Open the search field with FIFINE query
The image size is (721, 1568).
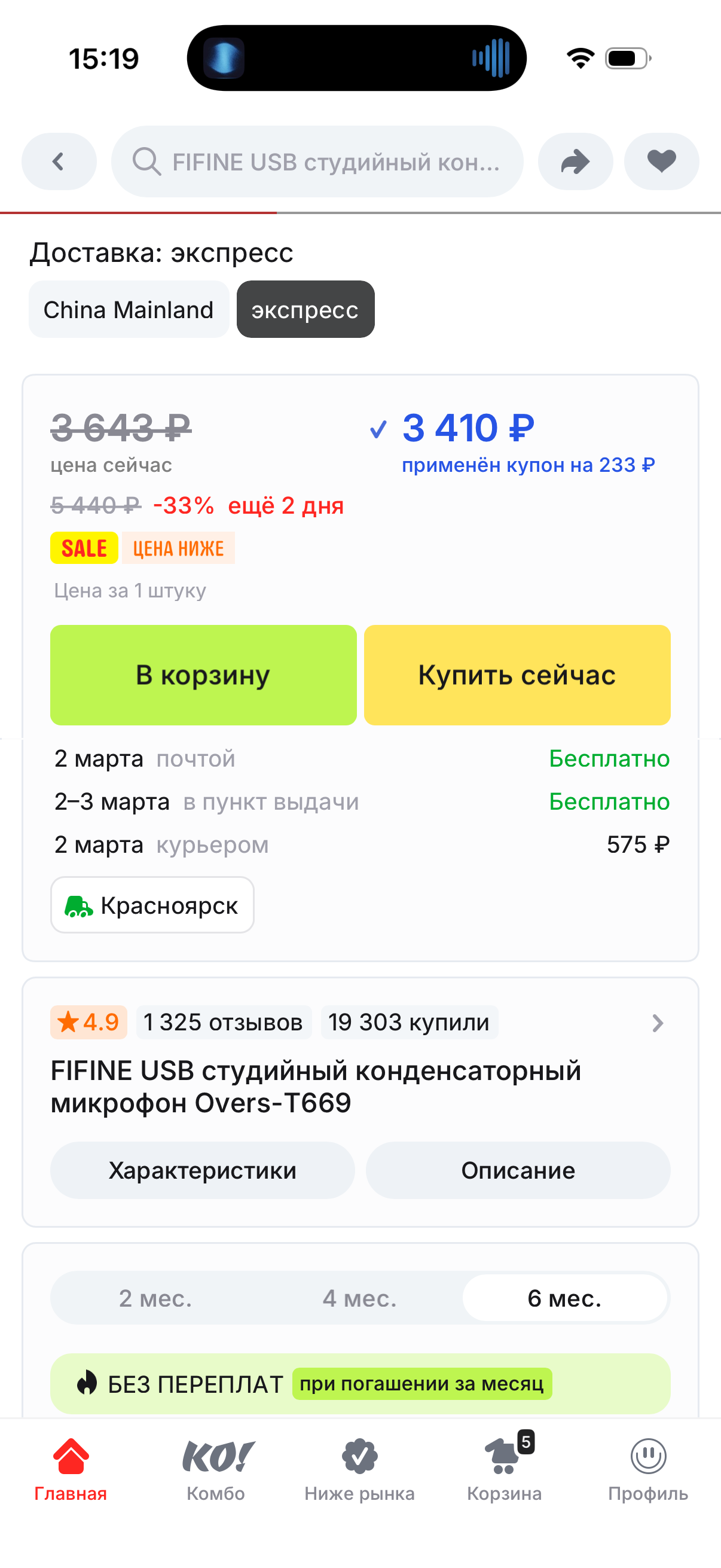click(317, 161)
